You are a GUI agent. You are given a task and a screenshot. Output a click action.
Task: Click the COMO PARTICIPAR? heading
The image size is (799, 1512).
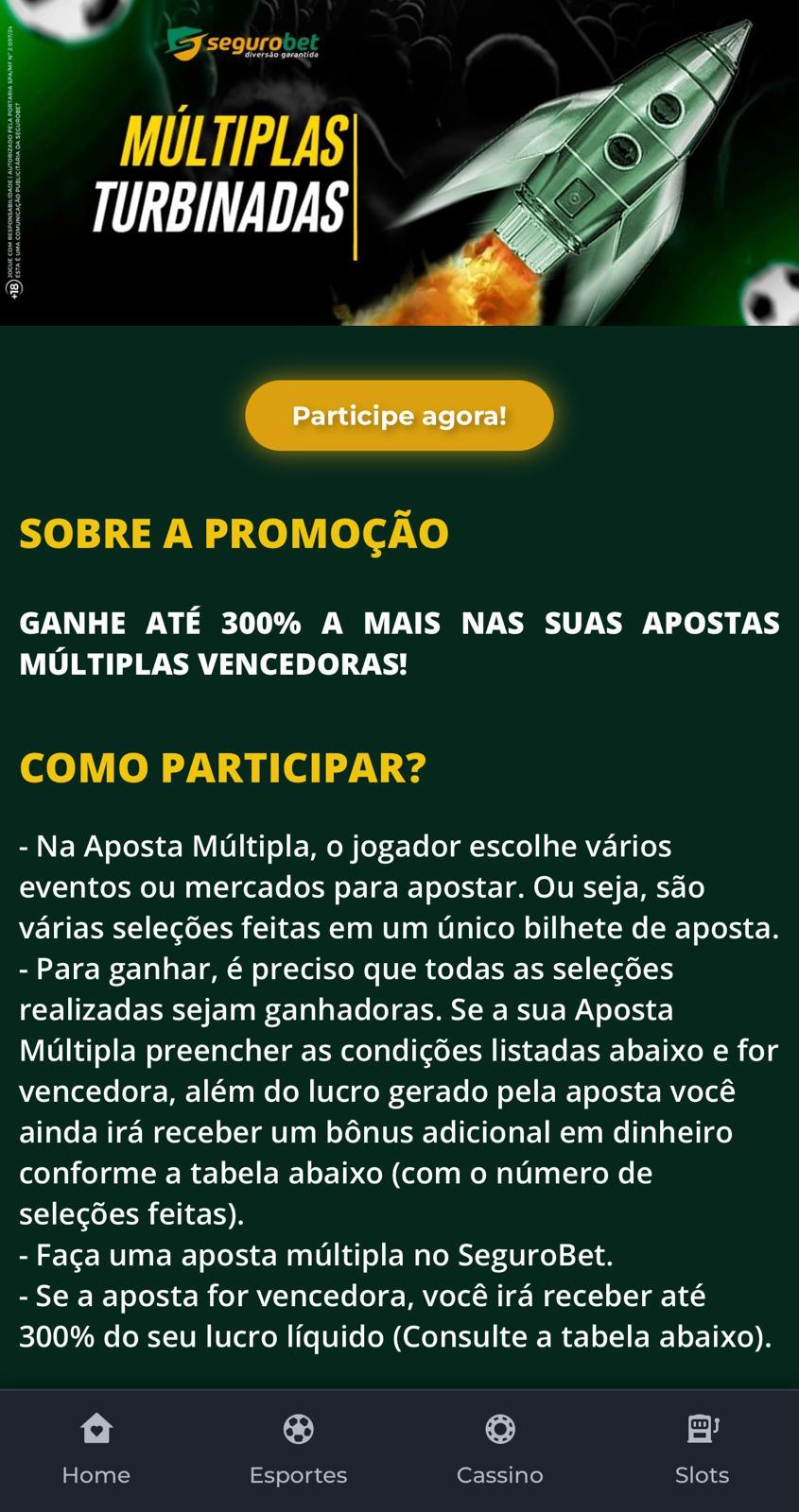click(222, 767)
